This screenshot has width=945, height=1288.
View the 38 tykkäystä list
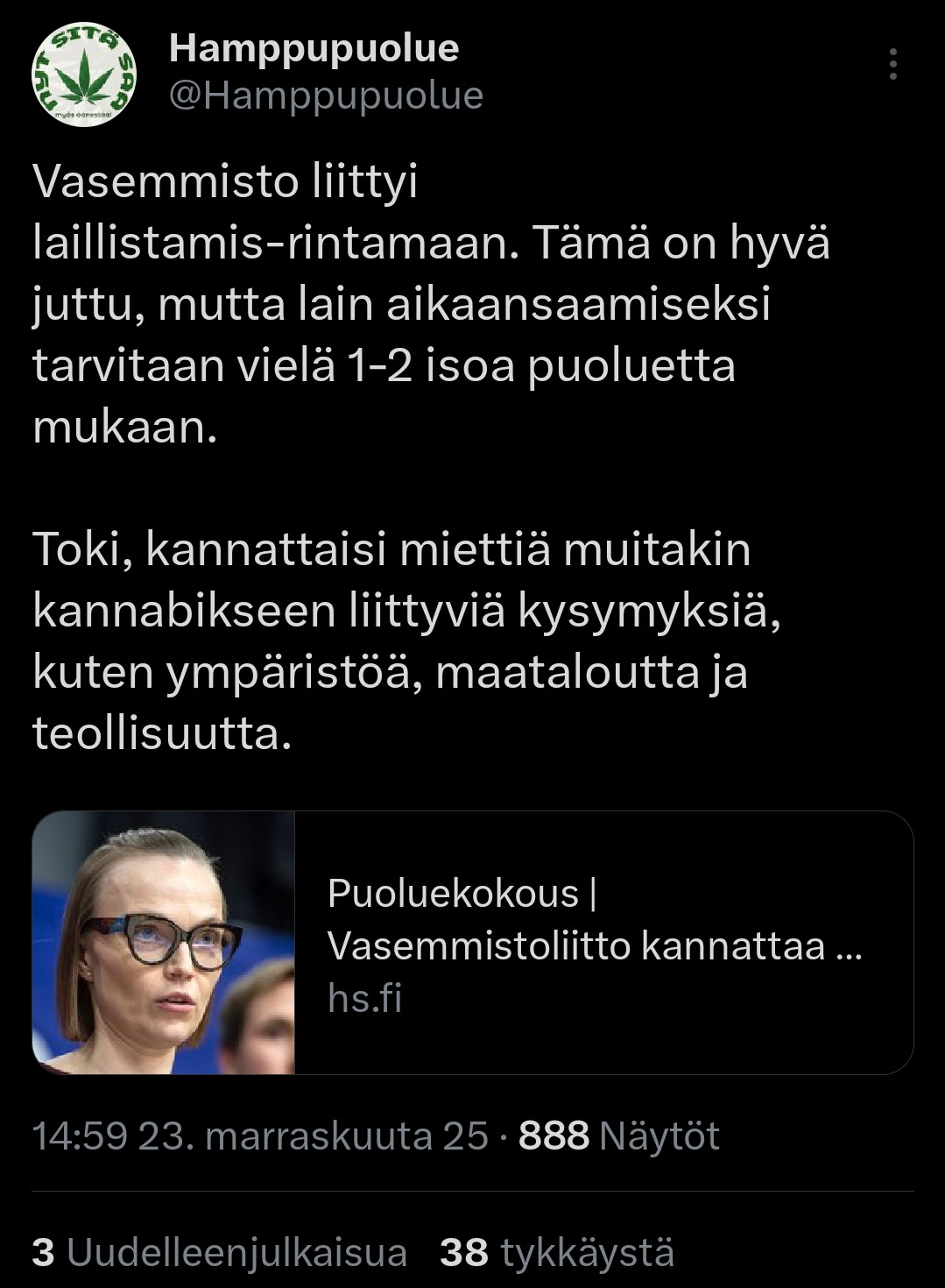[557, 1253]
